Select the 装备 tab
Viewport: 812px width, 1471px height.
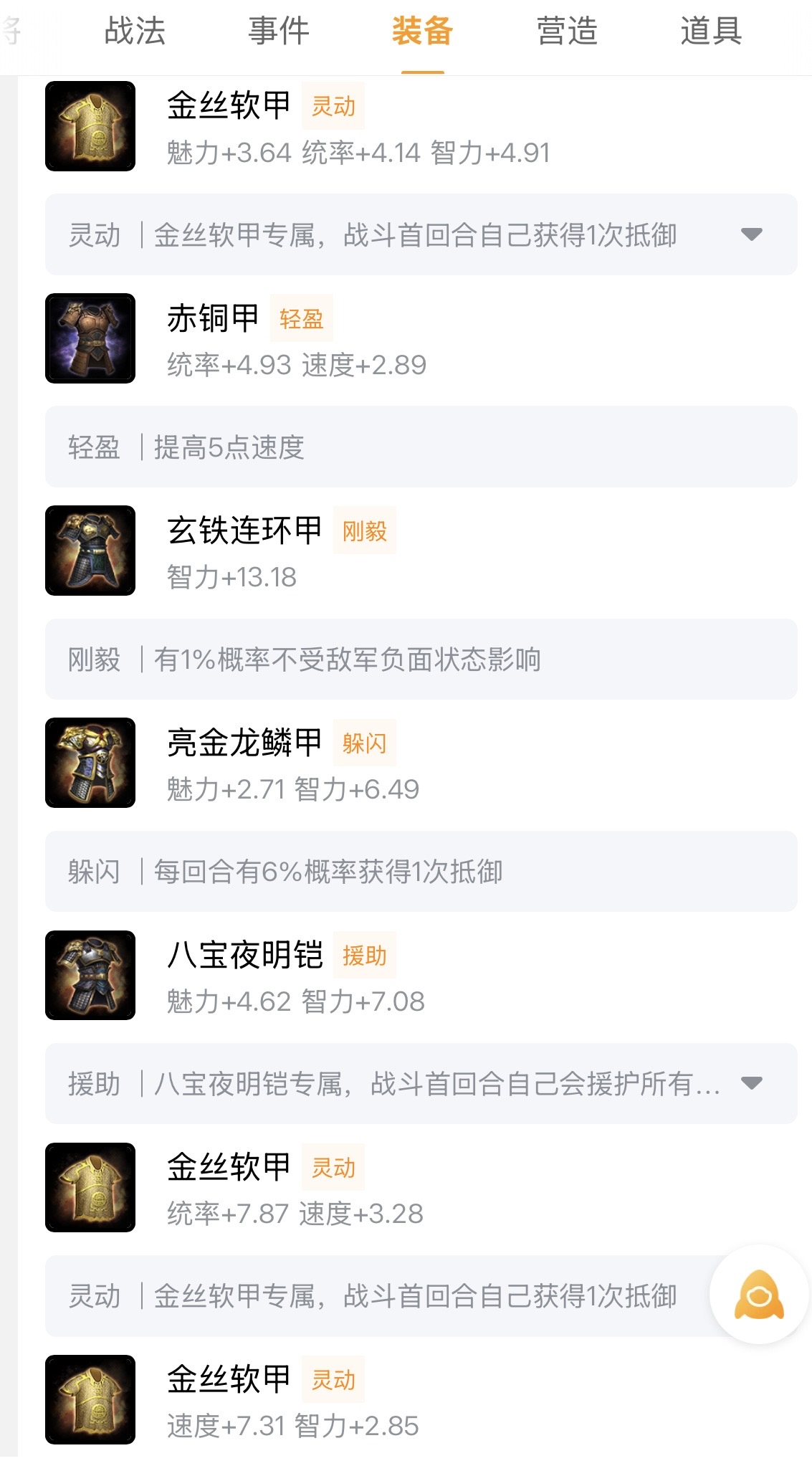click(x=422, y=32)
